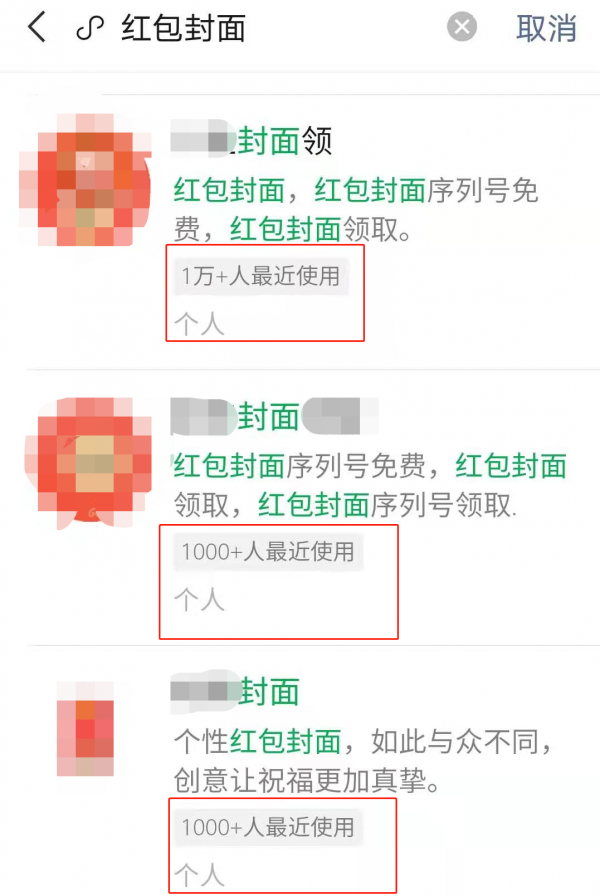The image size is (600, 896).
Task: Go back using the top-left arrow
Action: pos(37,28)
